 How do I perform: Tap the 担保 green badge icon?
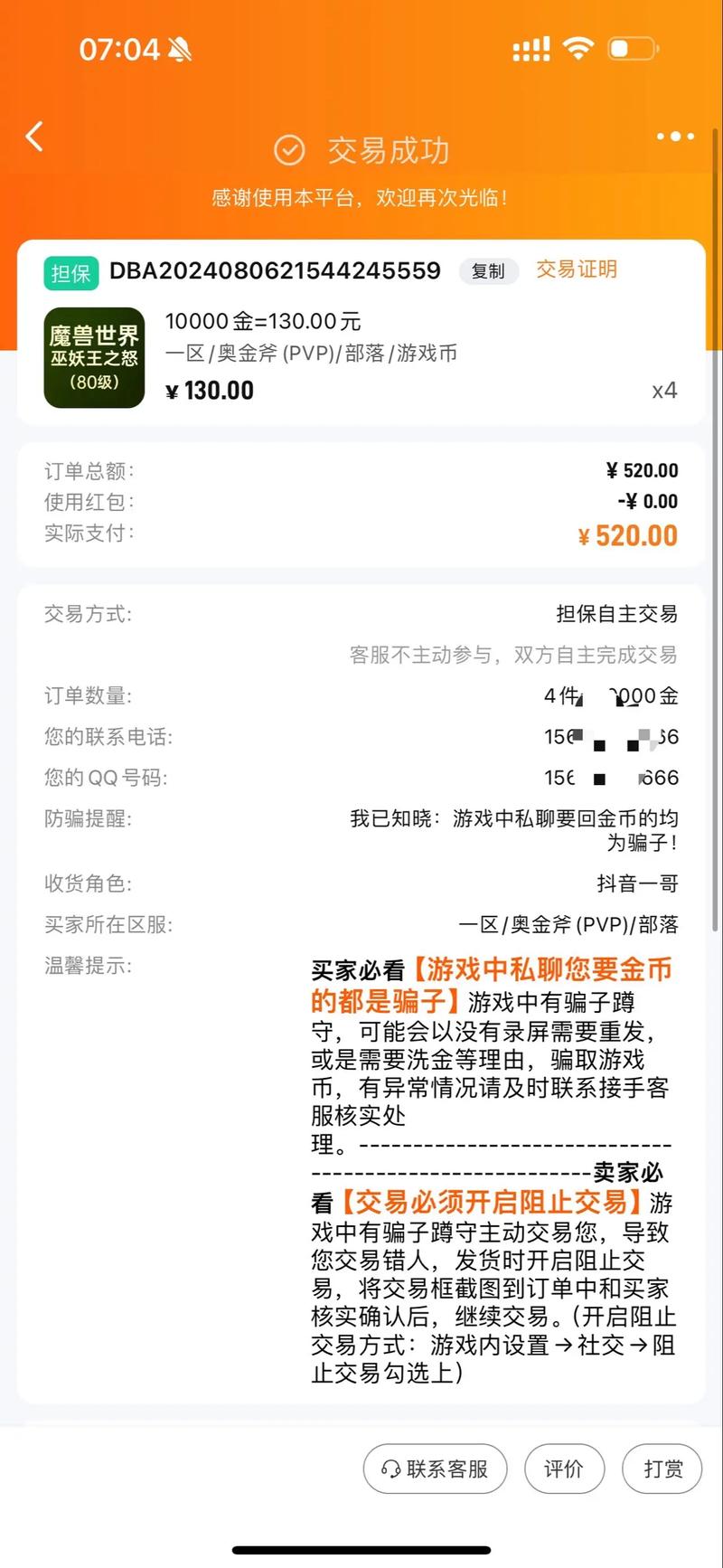point(70,272)
